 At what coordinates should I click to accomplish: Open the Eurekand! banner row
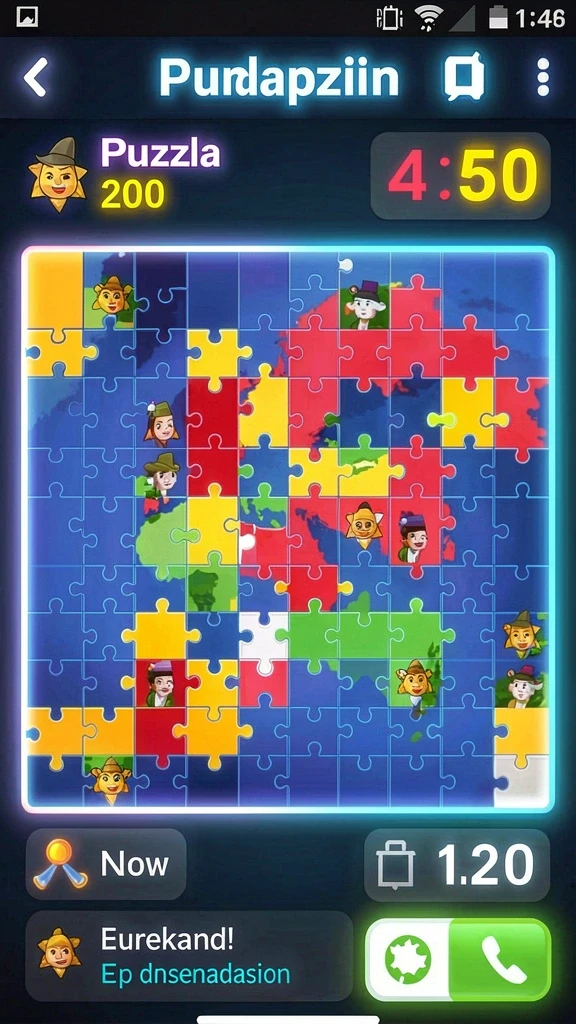tap(189, 956)
